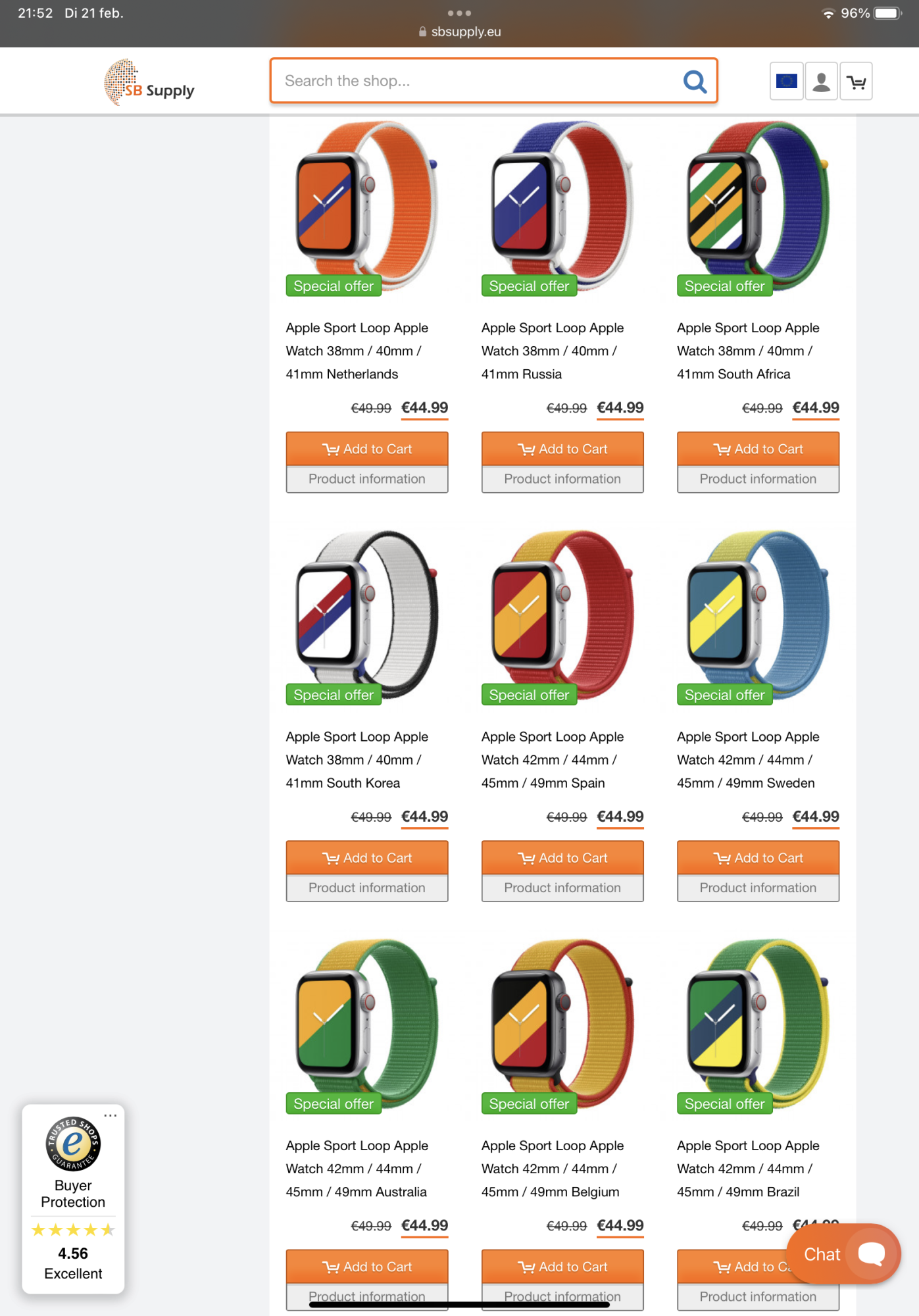Open the EU flag region selector
Screen dimensions: 919x1316
point(786,82)
